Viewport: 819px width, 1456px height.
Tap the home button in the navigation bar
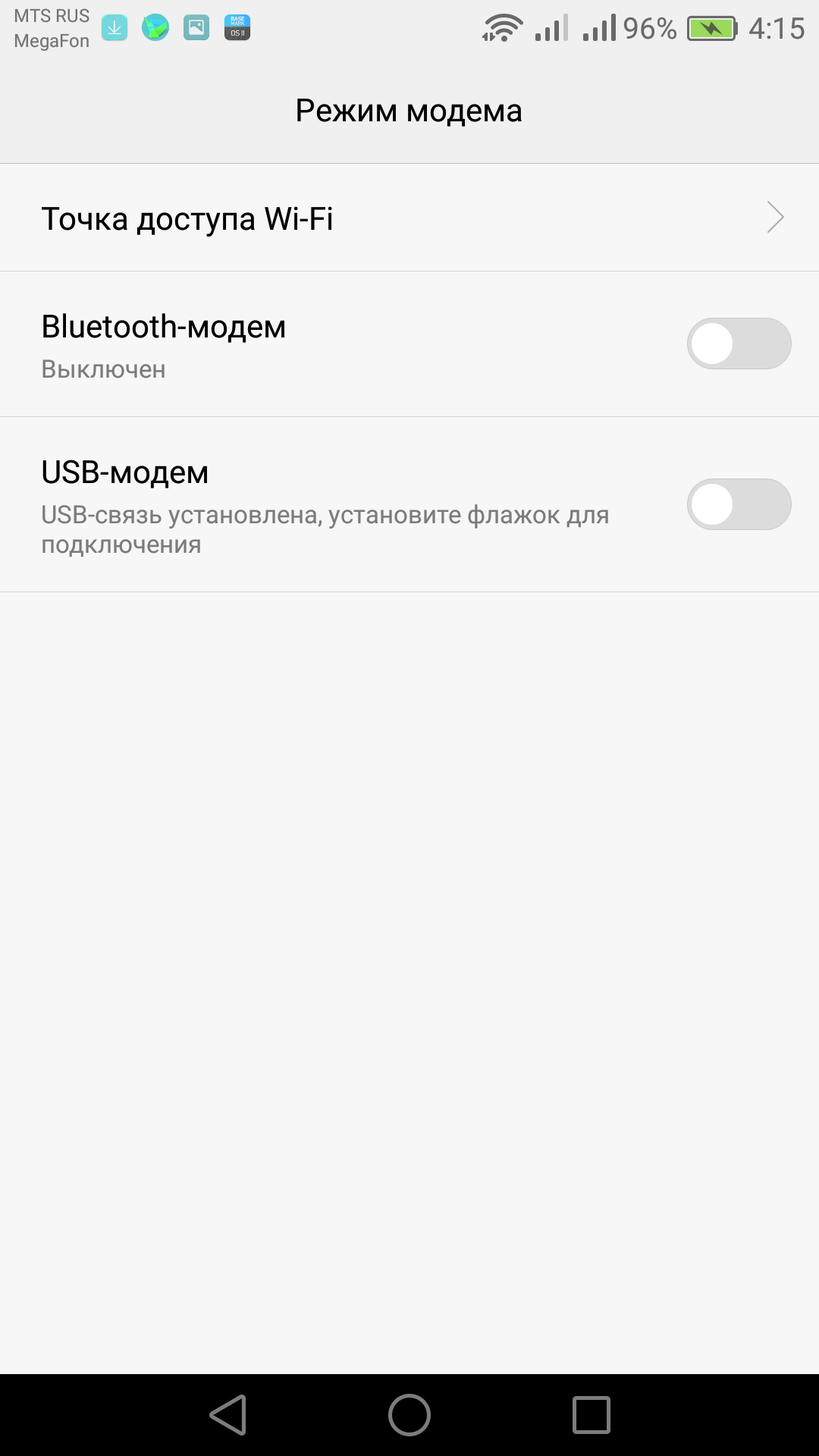click(x=409, y=1415)
